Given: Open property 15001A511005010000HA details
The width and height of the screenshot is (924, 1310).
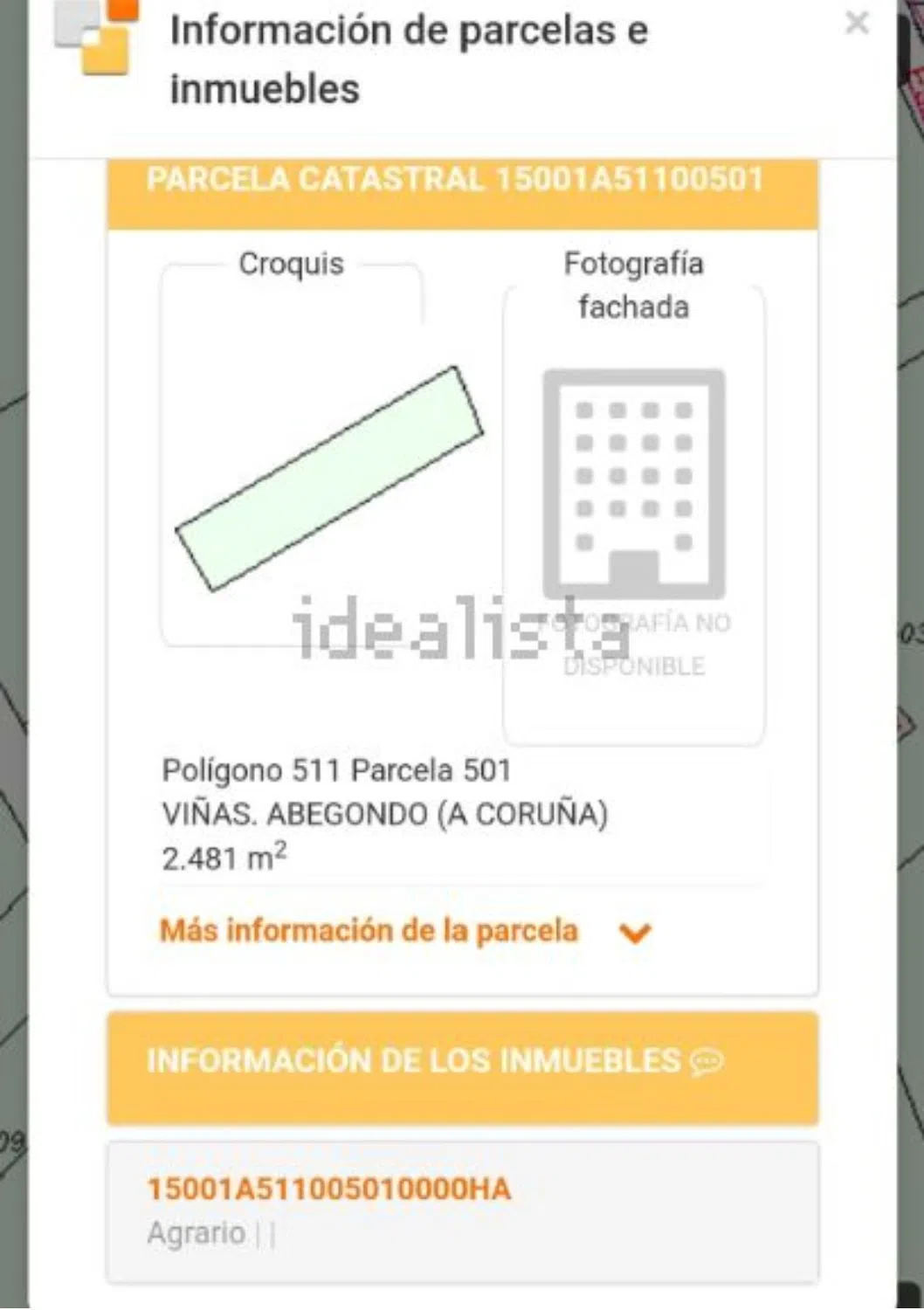Looking at the screenshot, I should click(x=328, y=1189).
